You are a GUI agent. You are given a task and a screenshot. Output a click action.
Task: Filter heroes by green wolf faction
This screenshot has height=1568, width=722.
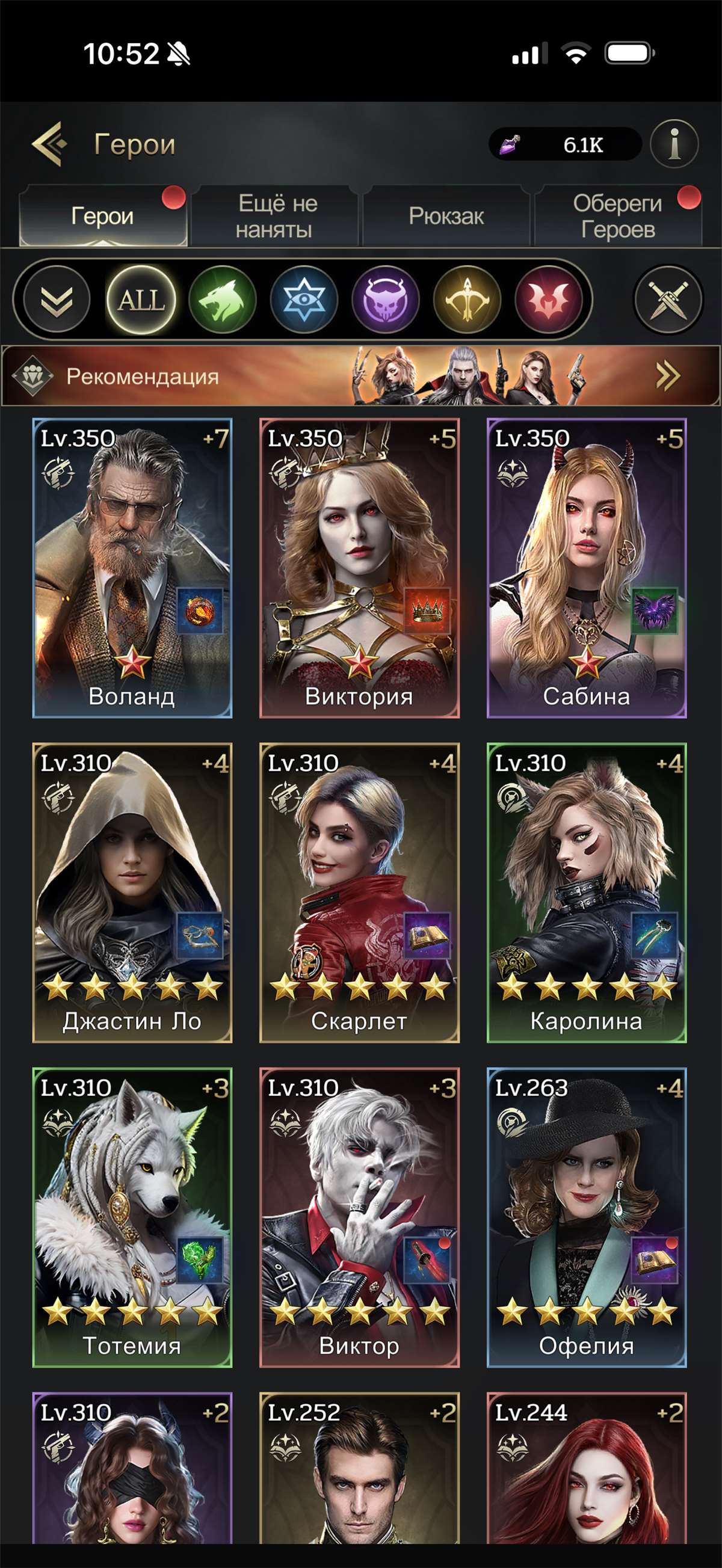(x=222, y=300)
